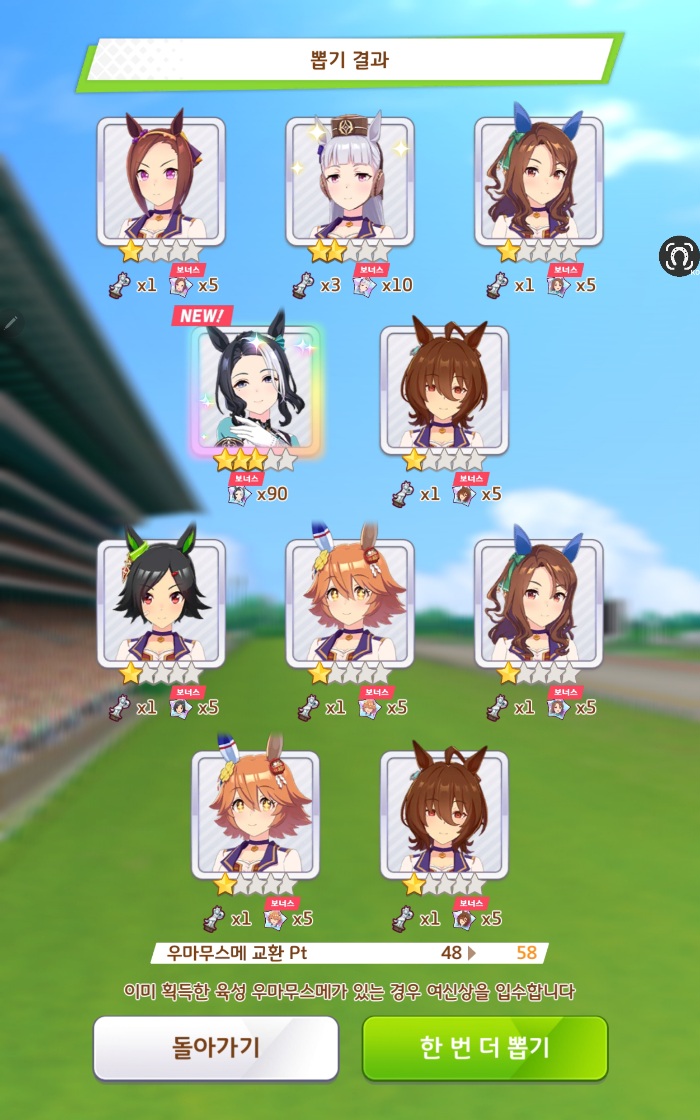Select the NEW three-star rainbow character card

point(256,392)
